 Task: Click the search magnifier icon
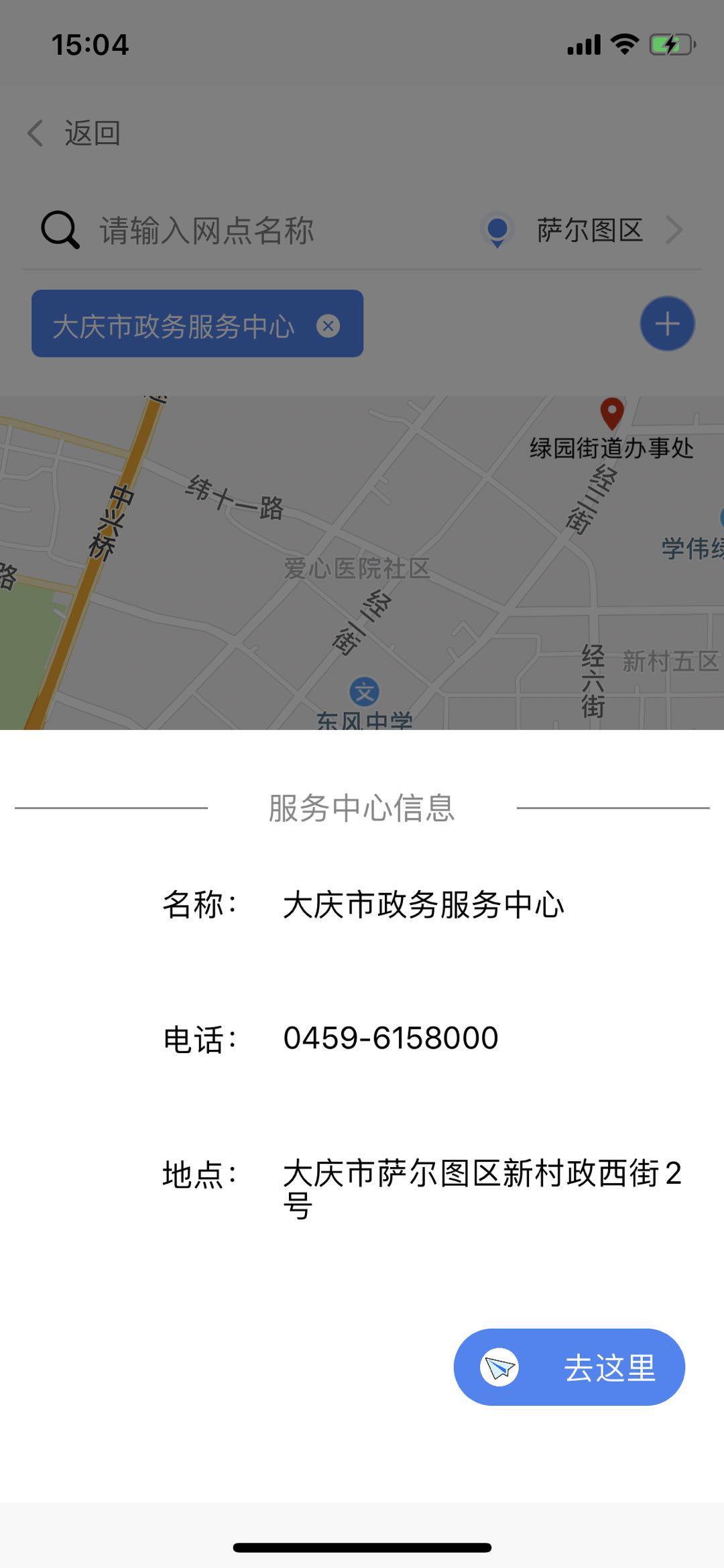coord(60,231)
